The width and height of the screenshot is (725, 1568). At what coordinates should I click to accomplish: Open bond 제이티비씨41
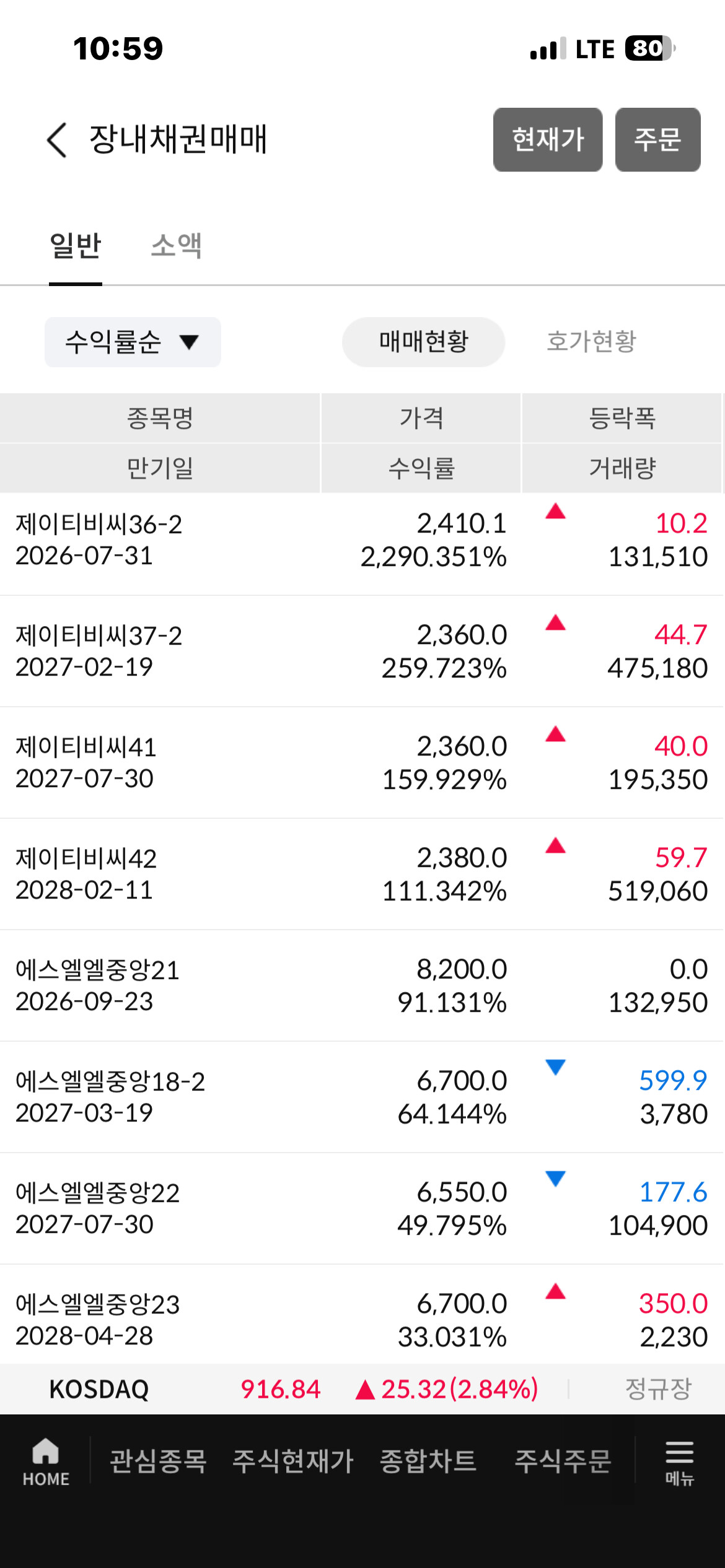coord(362,763)
